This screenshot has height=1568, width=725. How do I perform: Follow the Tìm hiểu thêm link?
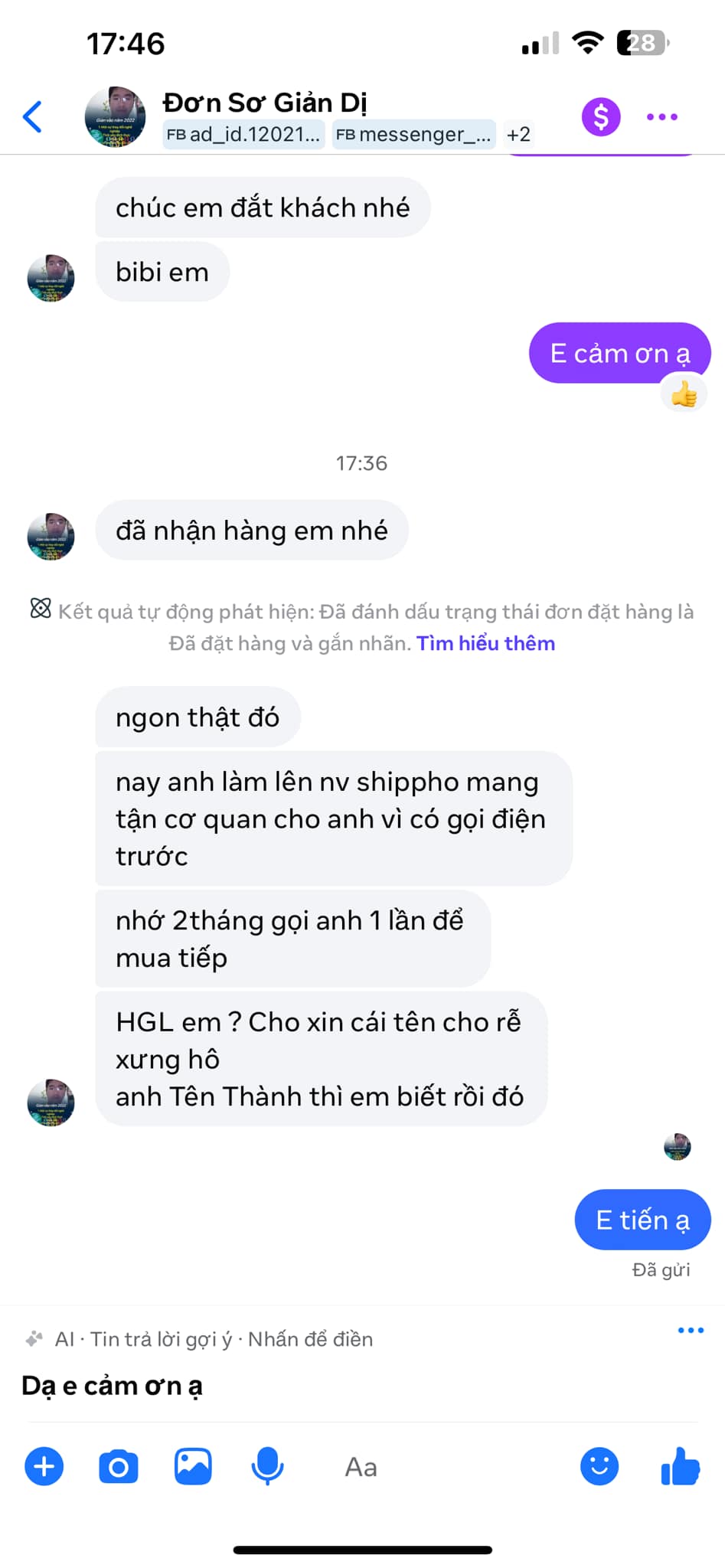coord(485,643)
